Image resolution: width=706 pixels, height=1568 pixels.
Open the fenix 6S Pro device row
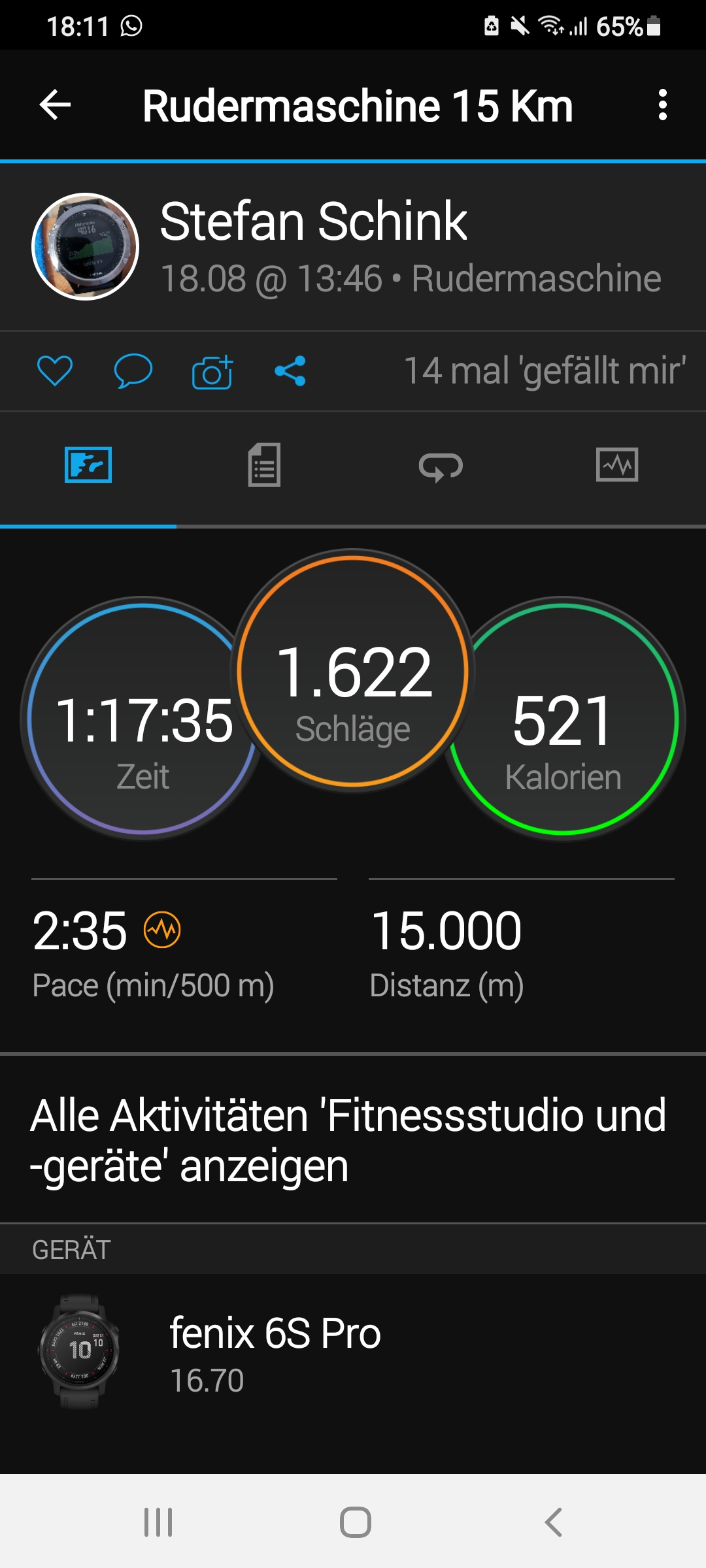coord(353,1353)
